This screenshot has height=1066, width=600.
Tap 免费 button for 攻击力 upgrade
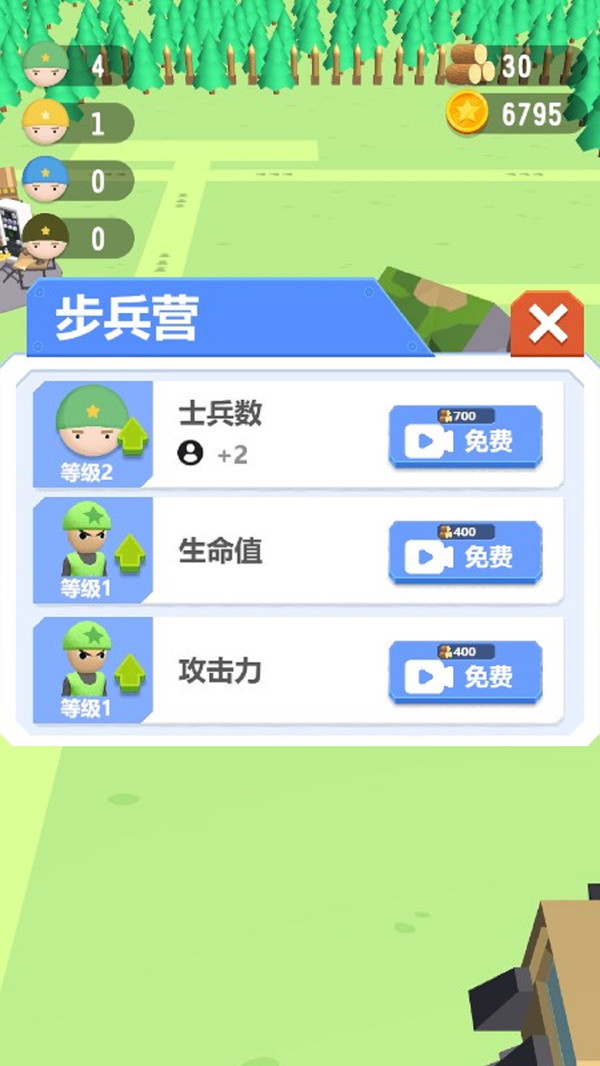point(465,673)
